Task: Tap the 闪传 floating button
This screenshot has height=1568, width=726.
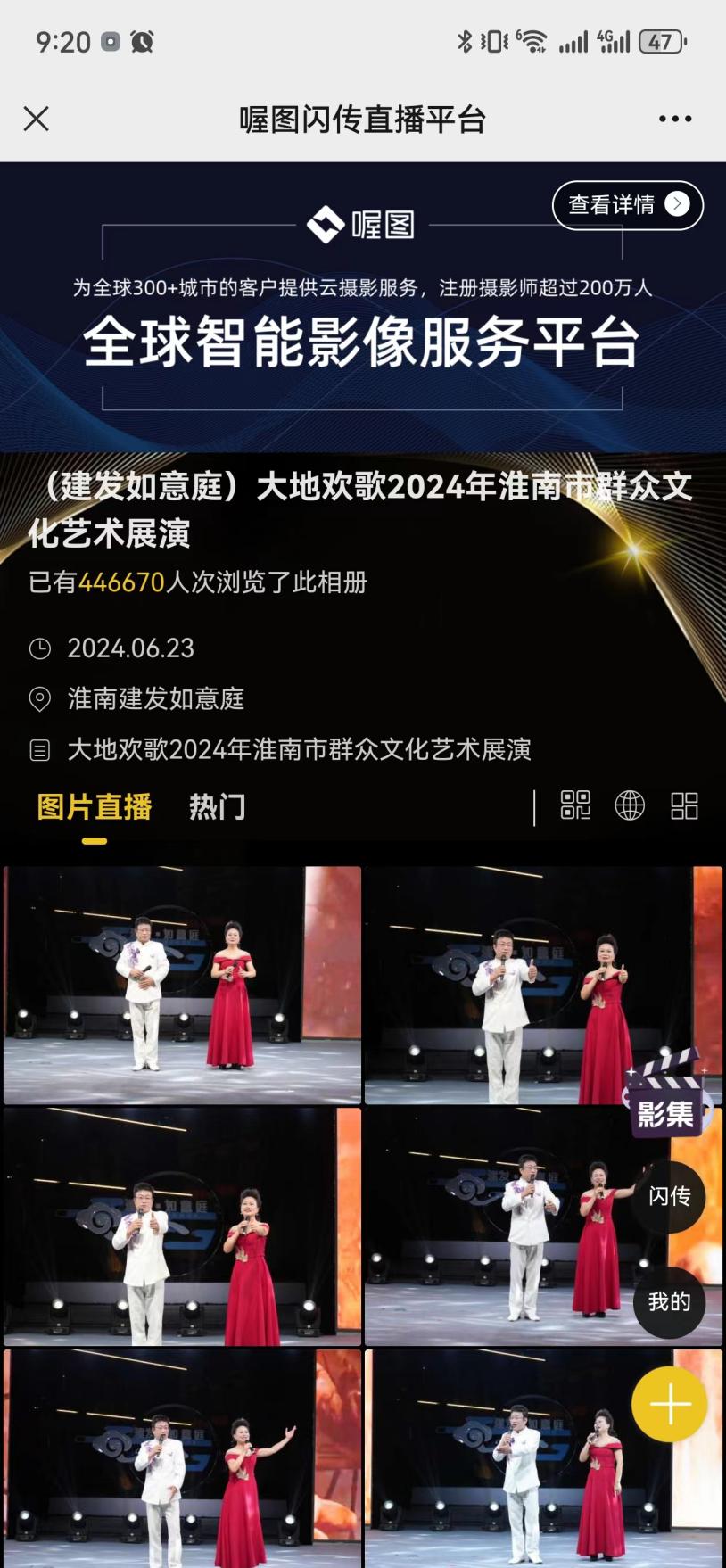Action: pos(669,1196)
